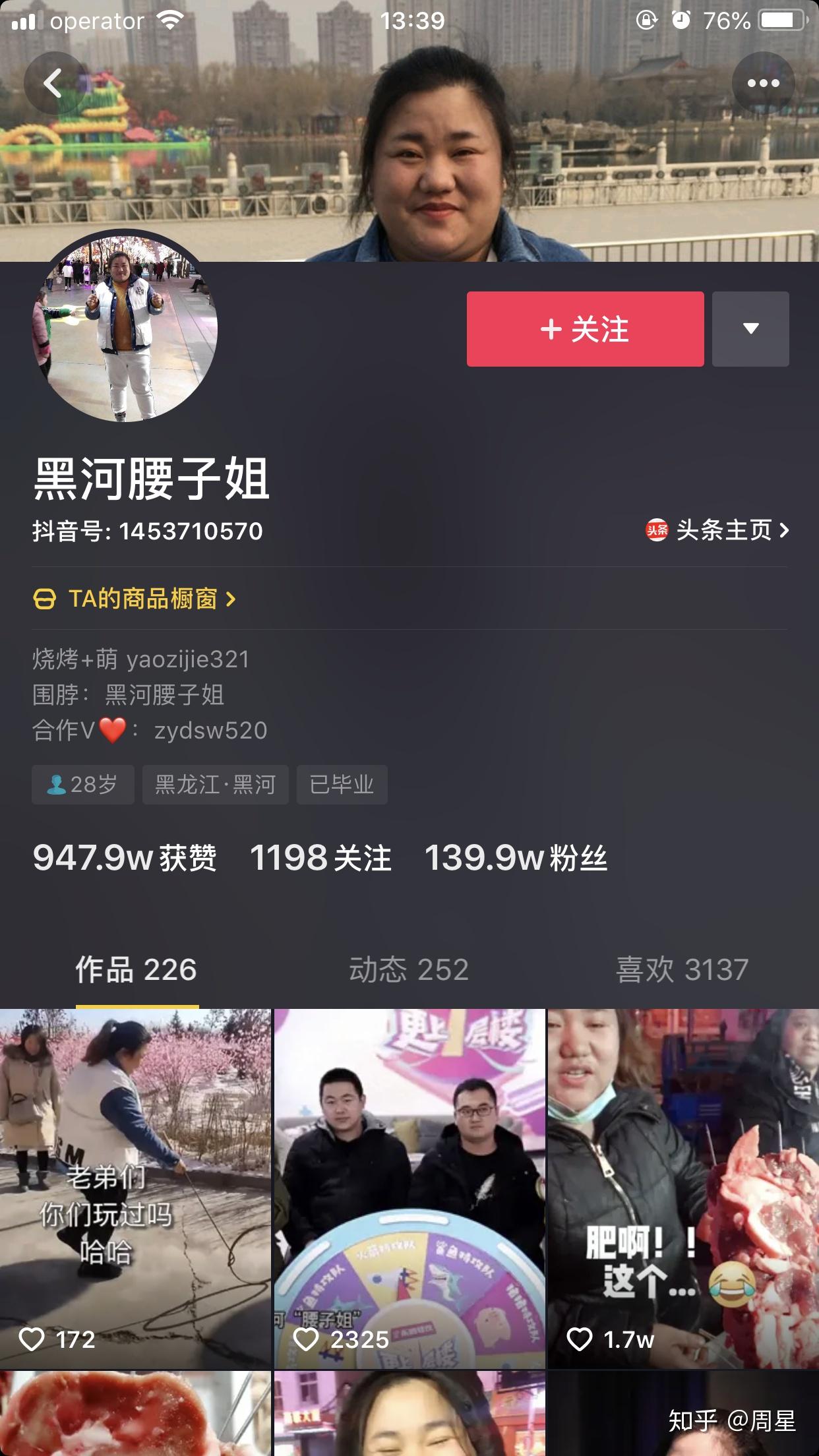Switch to the 喜欢 3137 tab
This screenshot has width=819, height=1456.
pos(682,969)
